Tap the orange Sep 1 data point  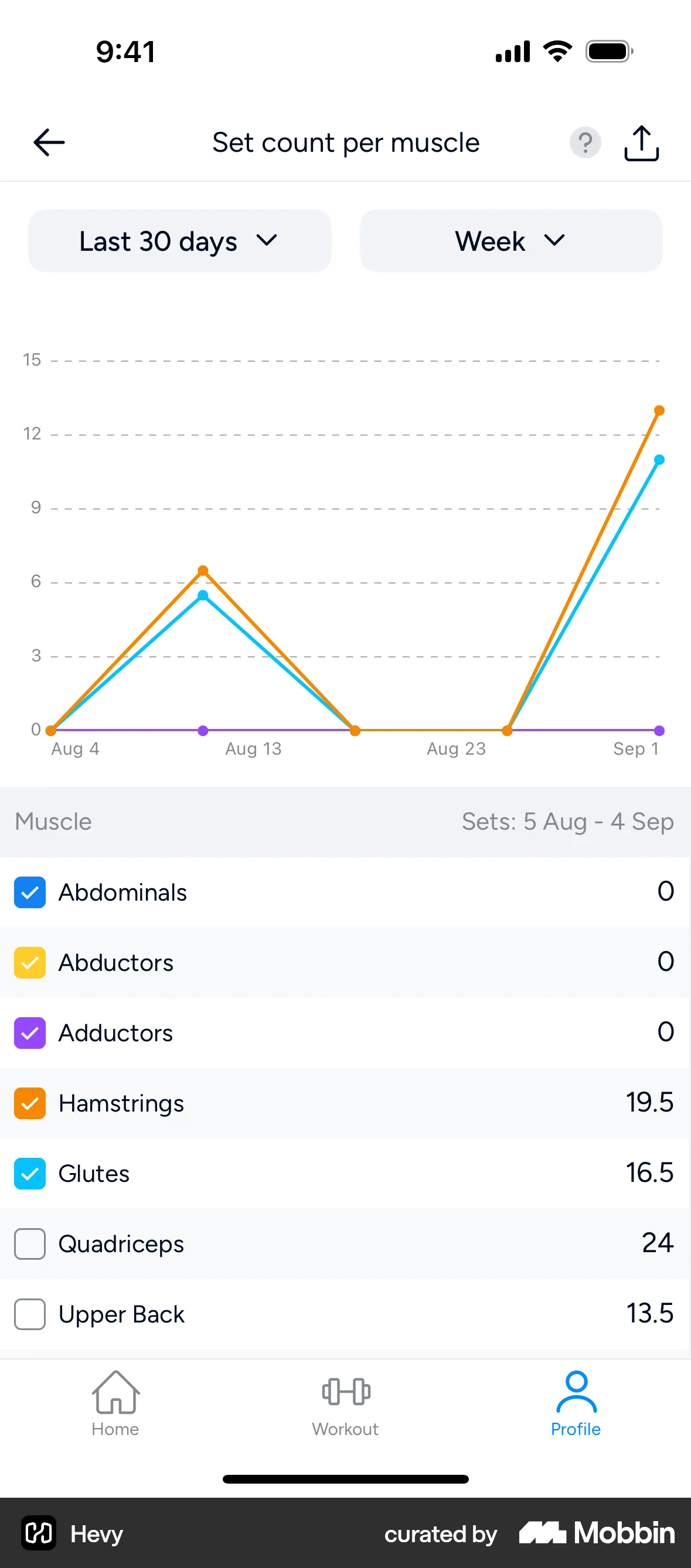pyautogui.click(x=659, y=410)
